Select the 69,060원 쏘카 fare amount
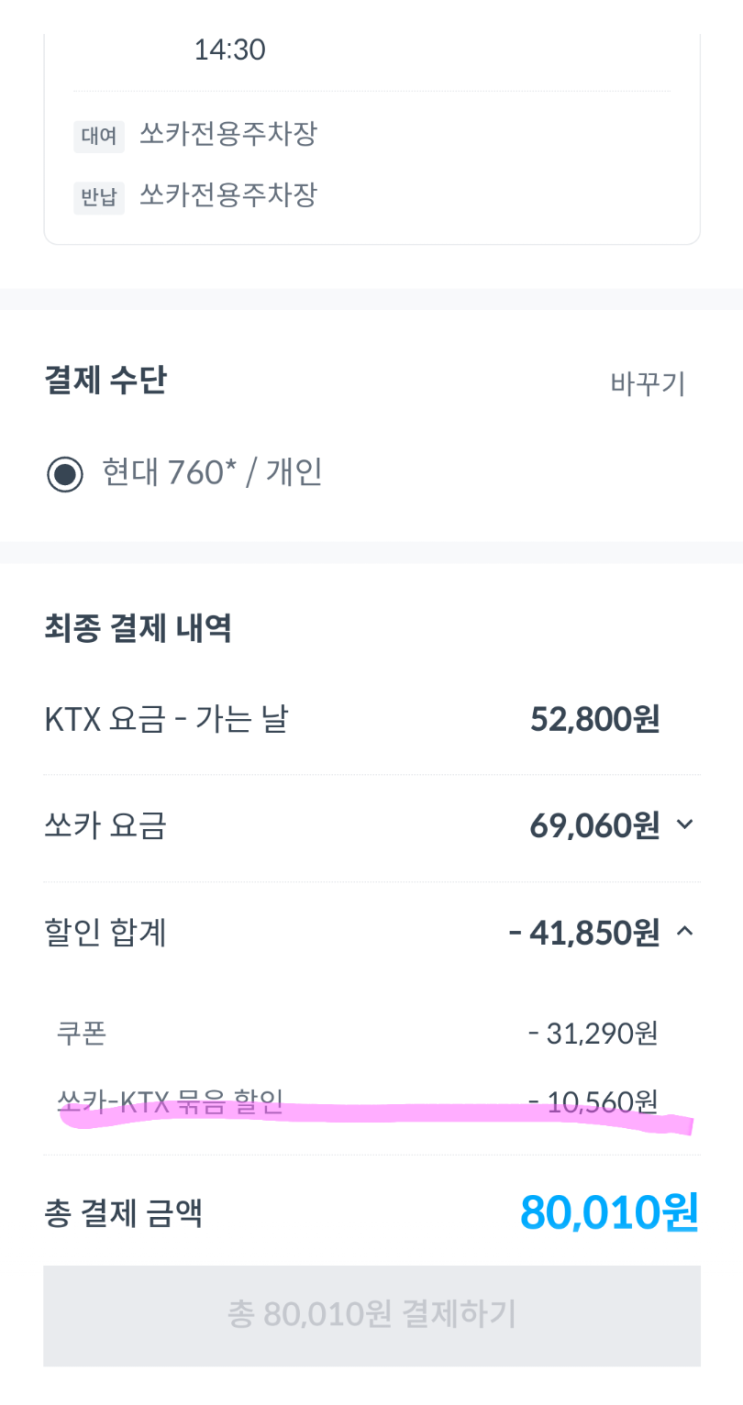The width and height of the screenshot is (743, 1405). (596, 825)
